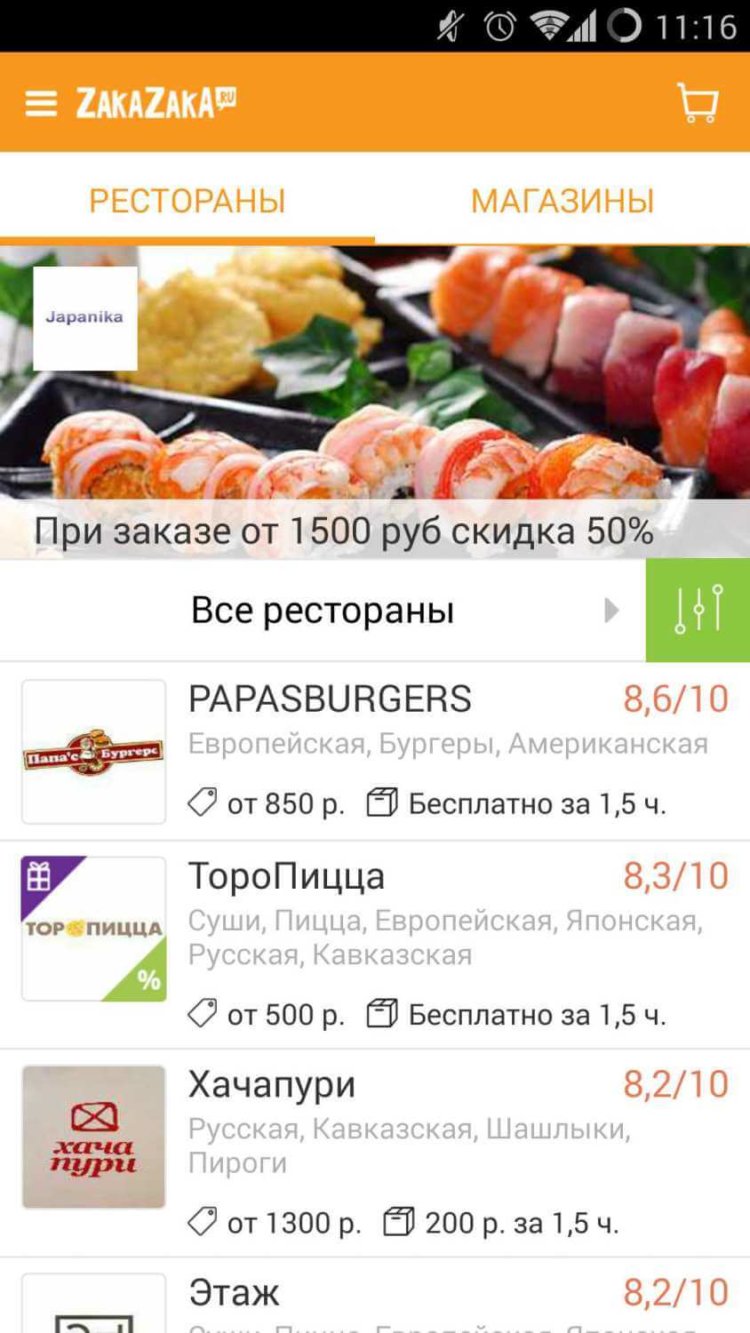Screen dimensions: 750x1333
Task: Open the hamburger navigation menu
Action: (x=38, y=102)
